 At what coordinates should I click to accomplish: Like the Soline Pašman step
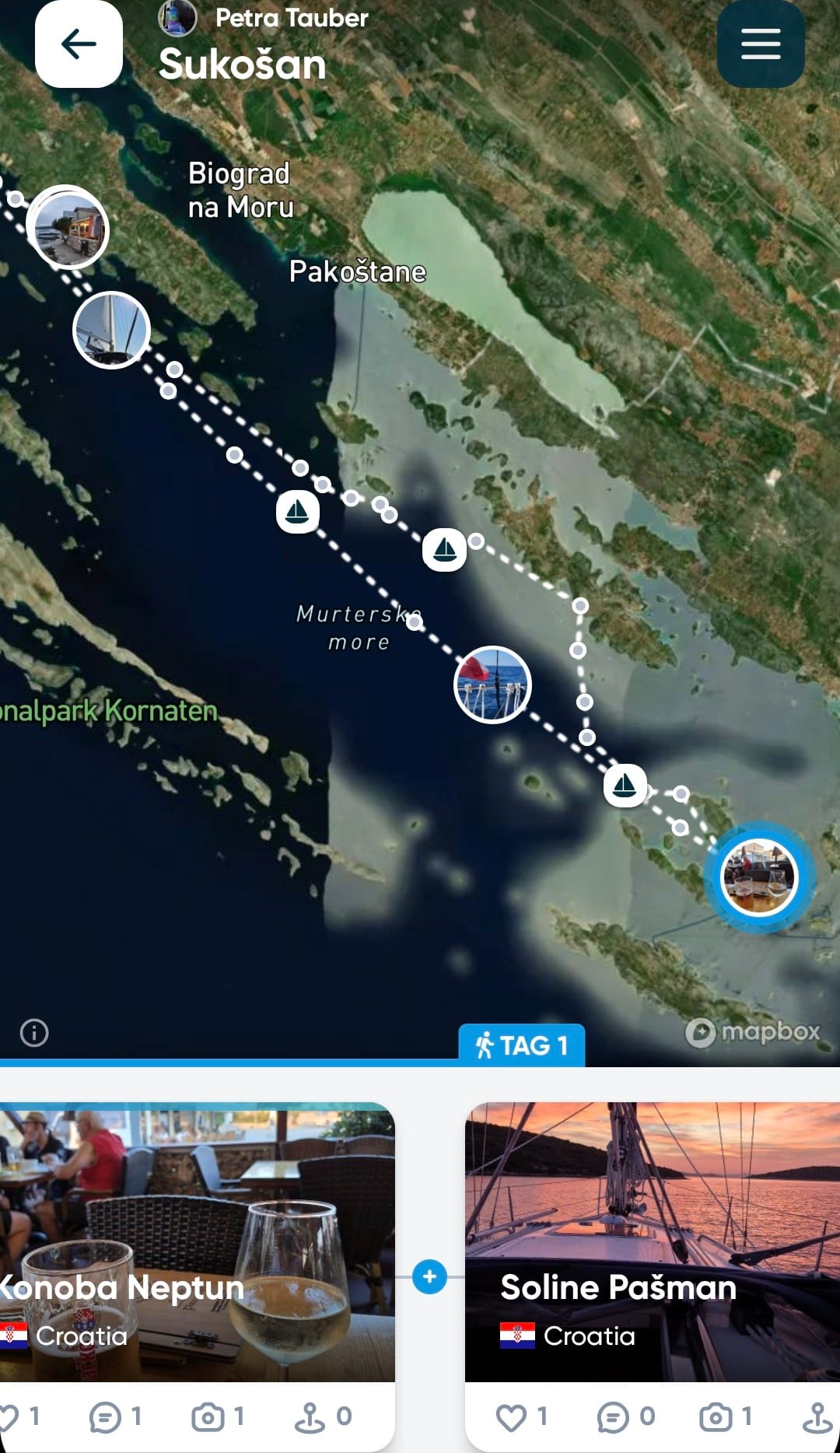(x=521, y=1416)
